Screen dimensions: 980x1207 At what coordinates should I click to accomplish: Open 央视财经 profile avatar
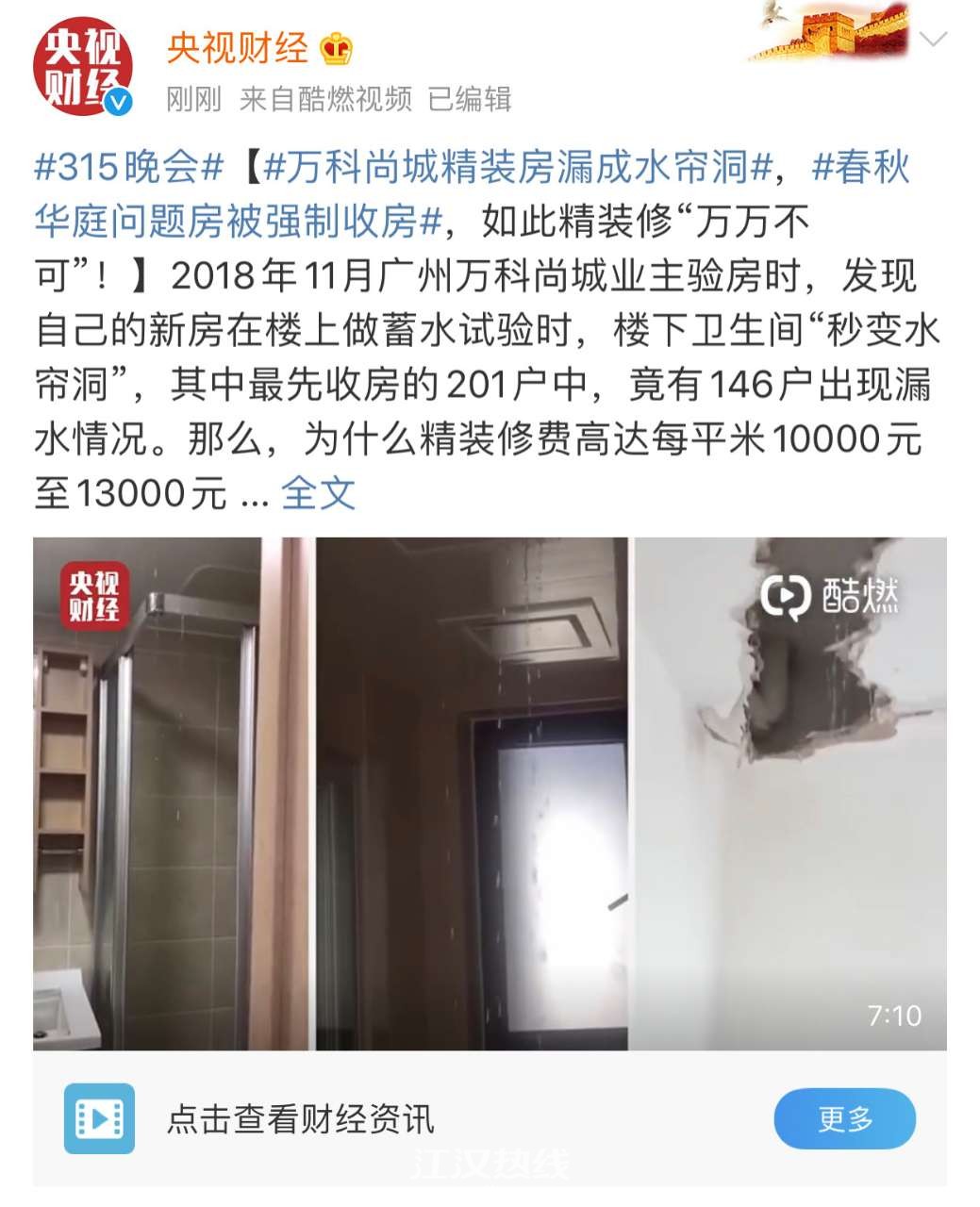[x=82, y=68]
